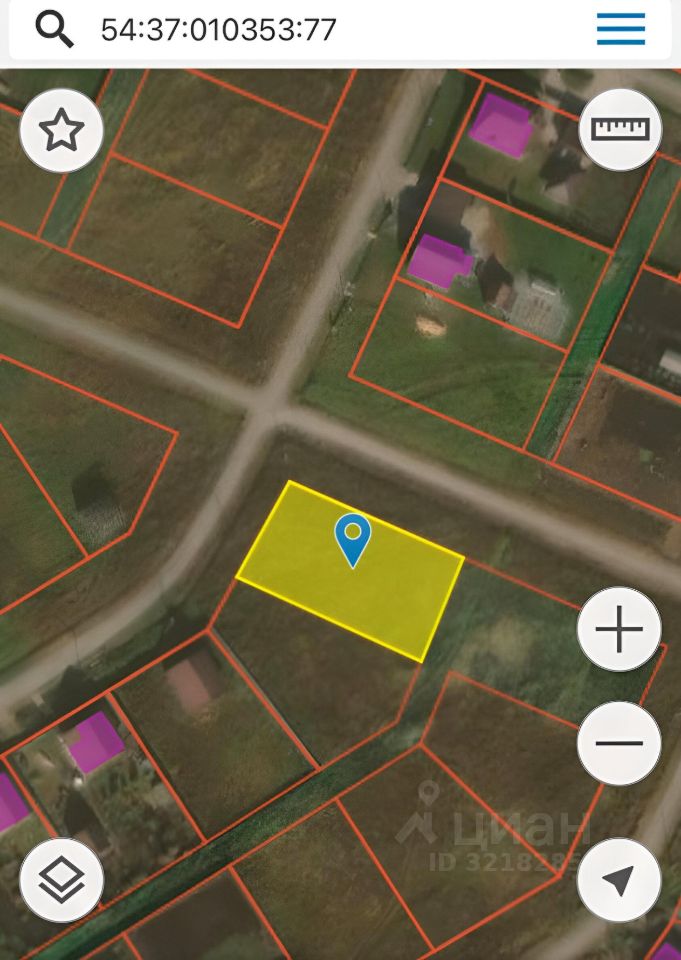Zoom out with the minus button
This screenshot has height=960, width=681.
click(x=619, y=743)
